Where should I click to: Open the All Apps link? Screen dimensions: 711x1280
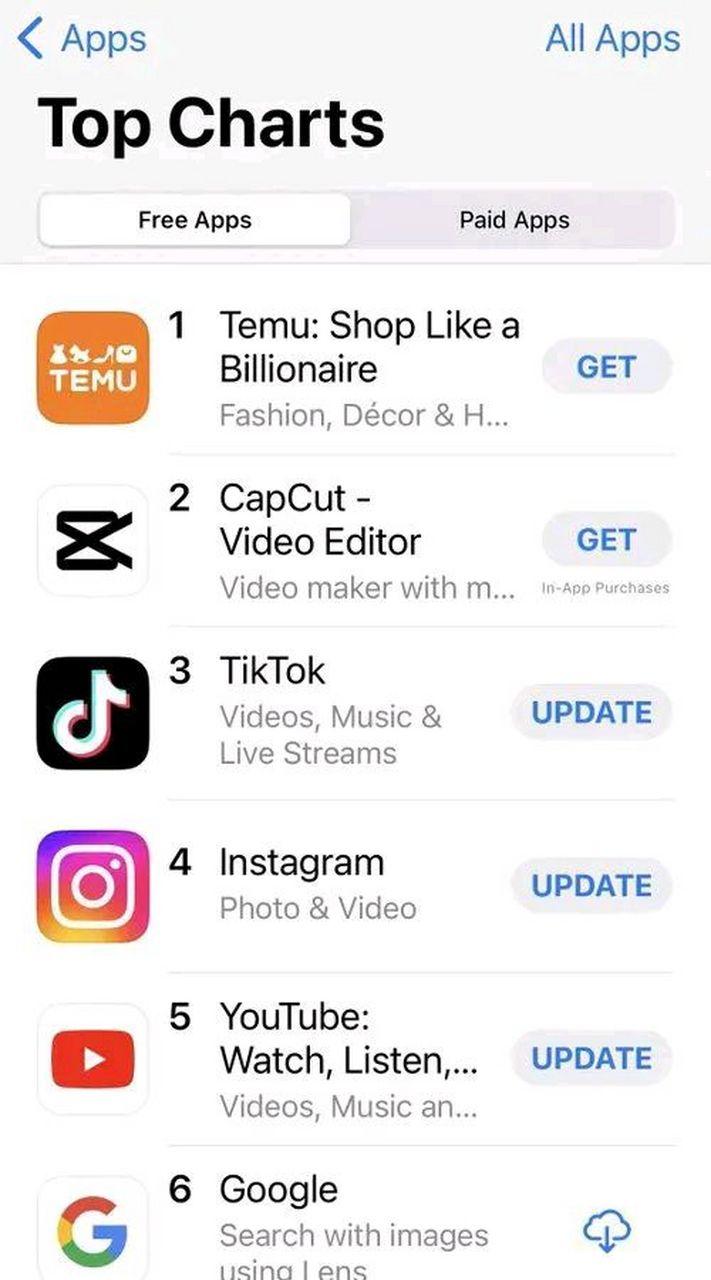[x=612, y=39]
